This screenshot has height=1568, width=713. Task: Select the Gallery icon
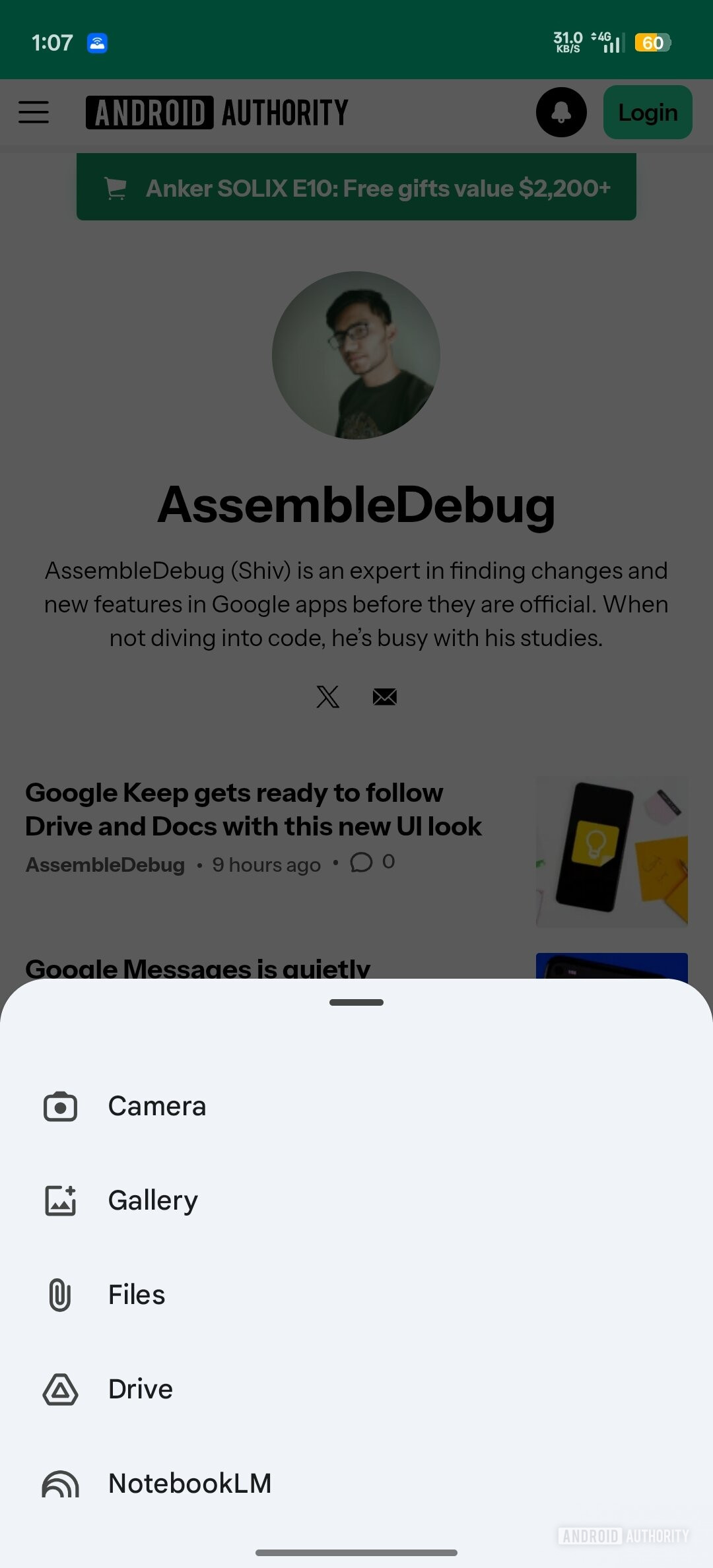[x=60, y=1200]
